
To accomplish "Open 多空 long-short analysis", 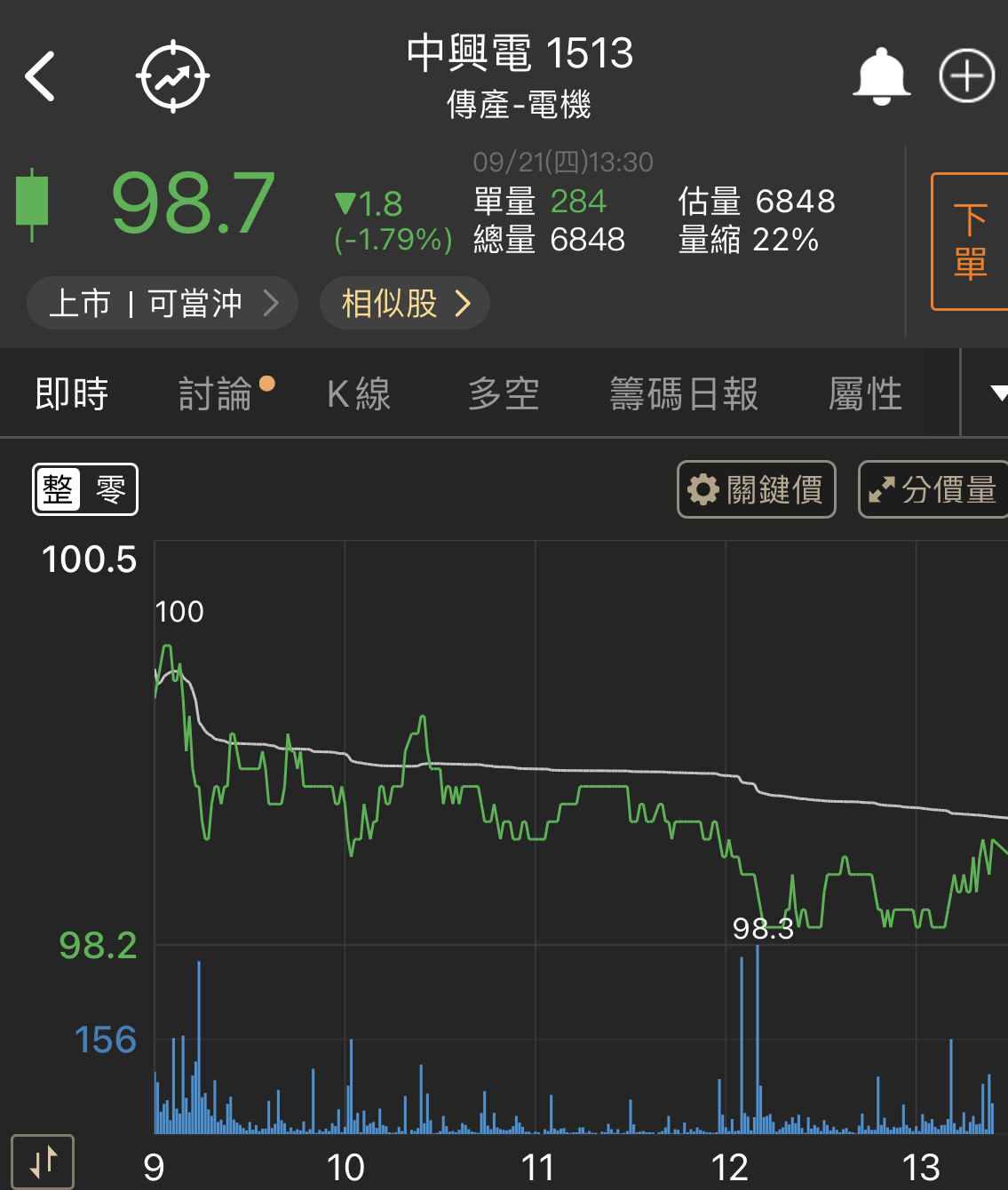I will tap(504, 393).
